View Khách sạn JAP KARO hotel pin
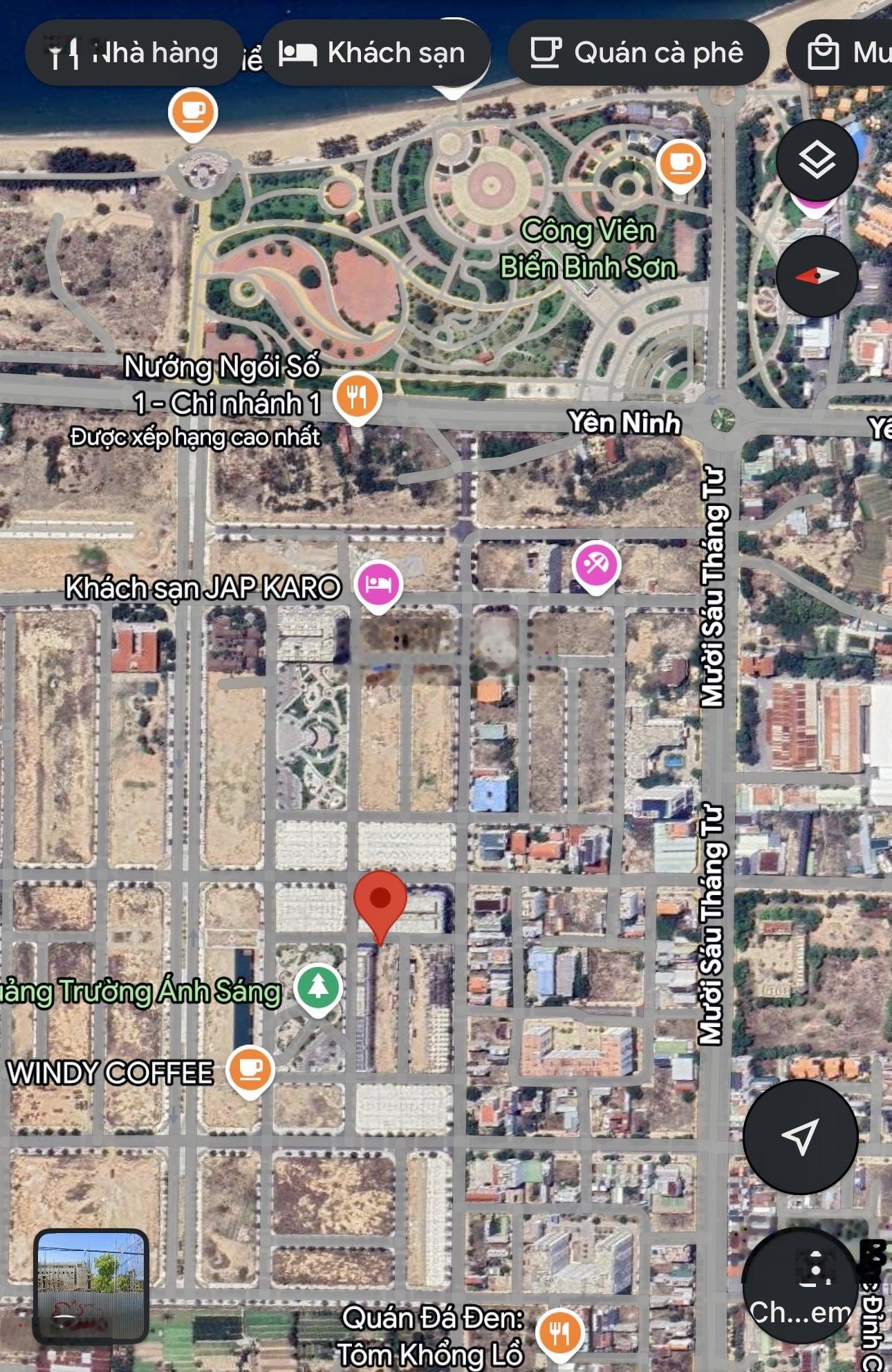The image size is (892, 1372). 378,584
